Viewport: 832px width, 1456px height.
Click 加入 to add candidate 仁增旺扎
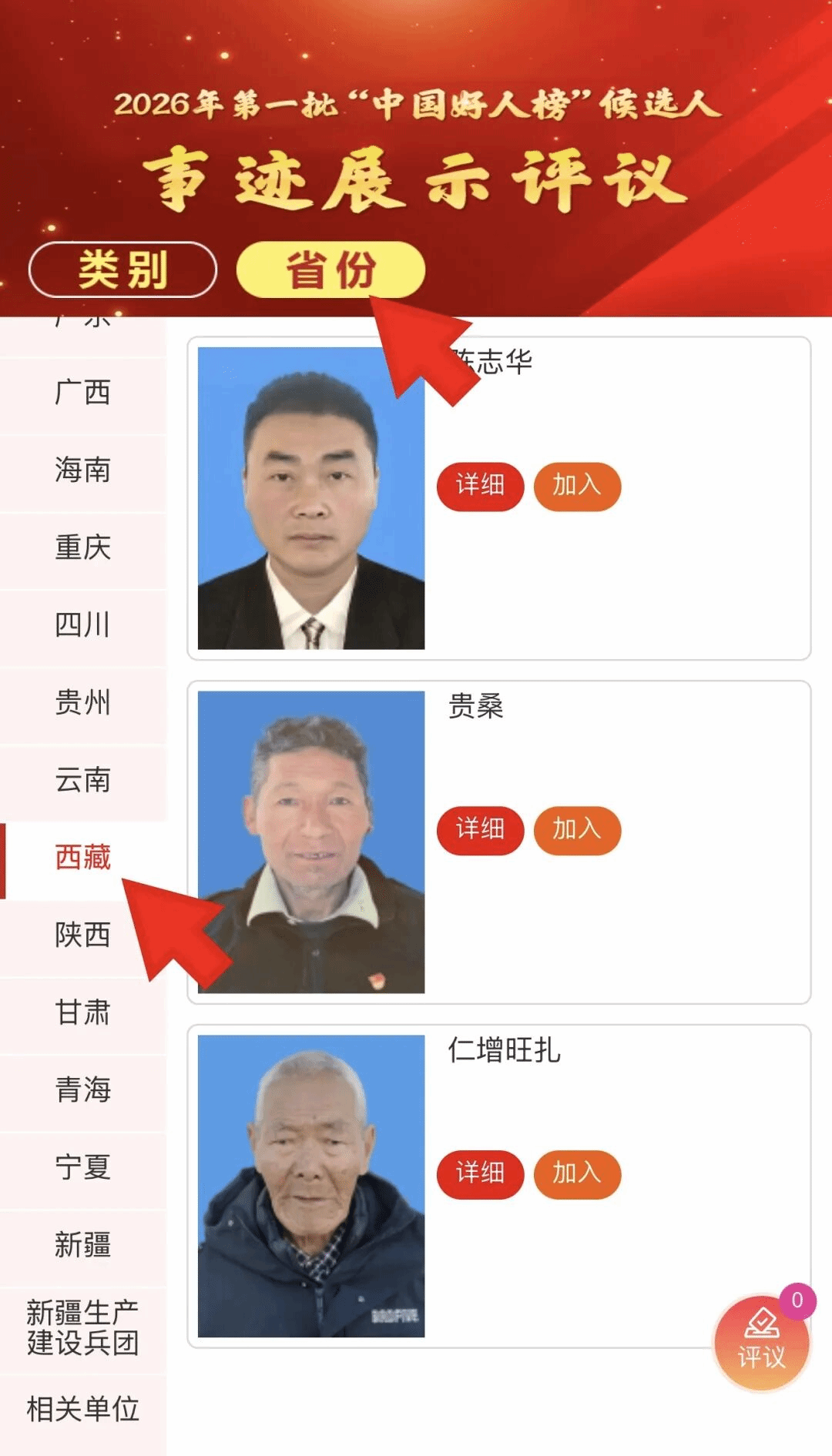pyautogui.click(x=579, y=1173)
